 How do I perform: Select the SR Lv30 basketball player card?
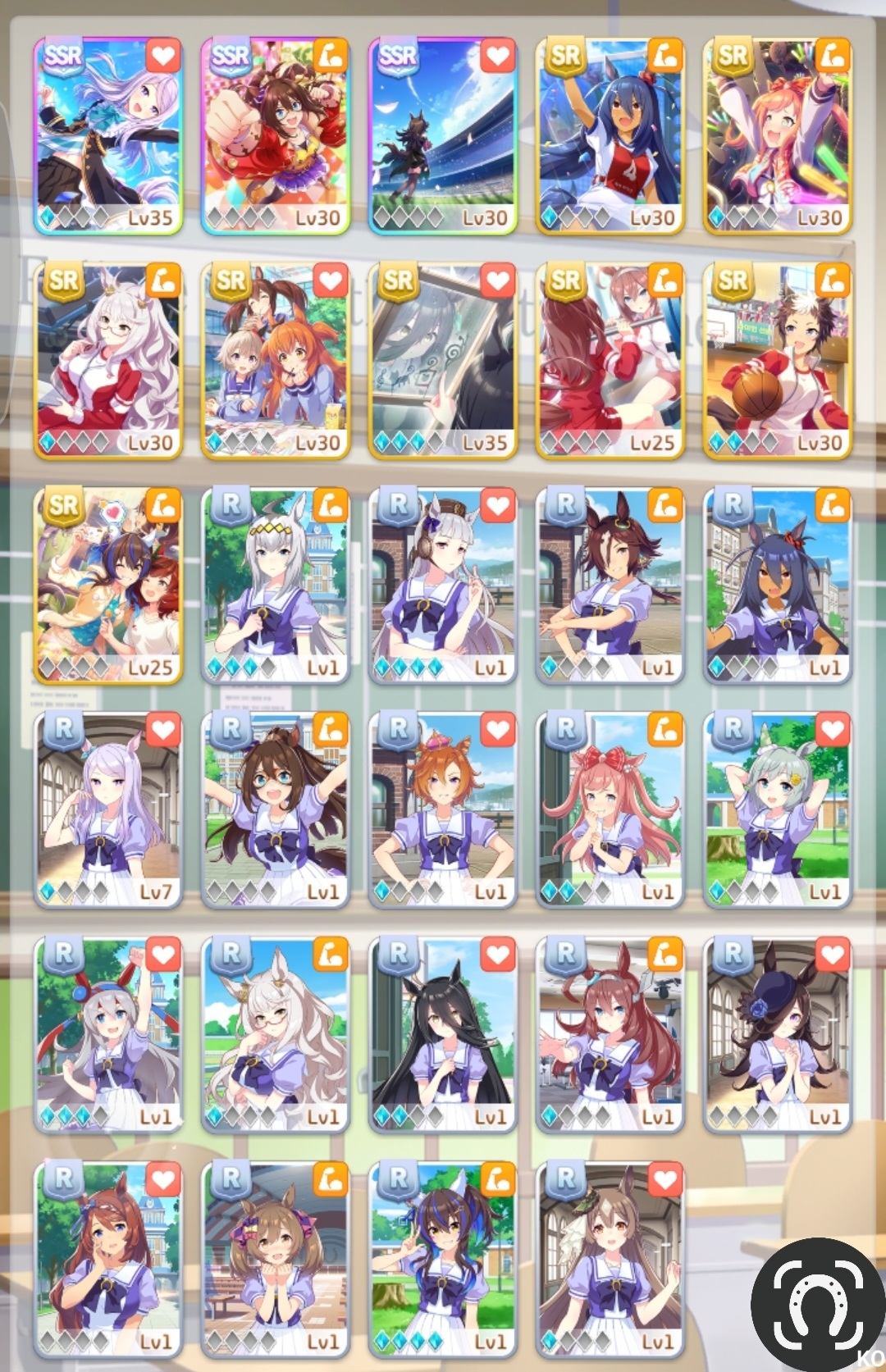(x=777, y=360)
